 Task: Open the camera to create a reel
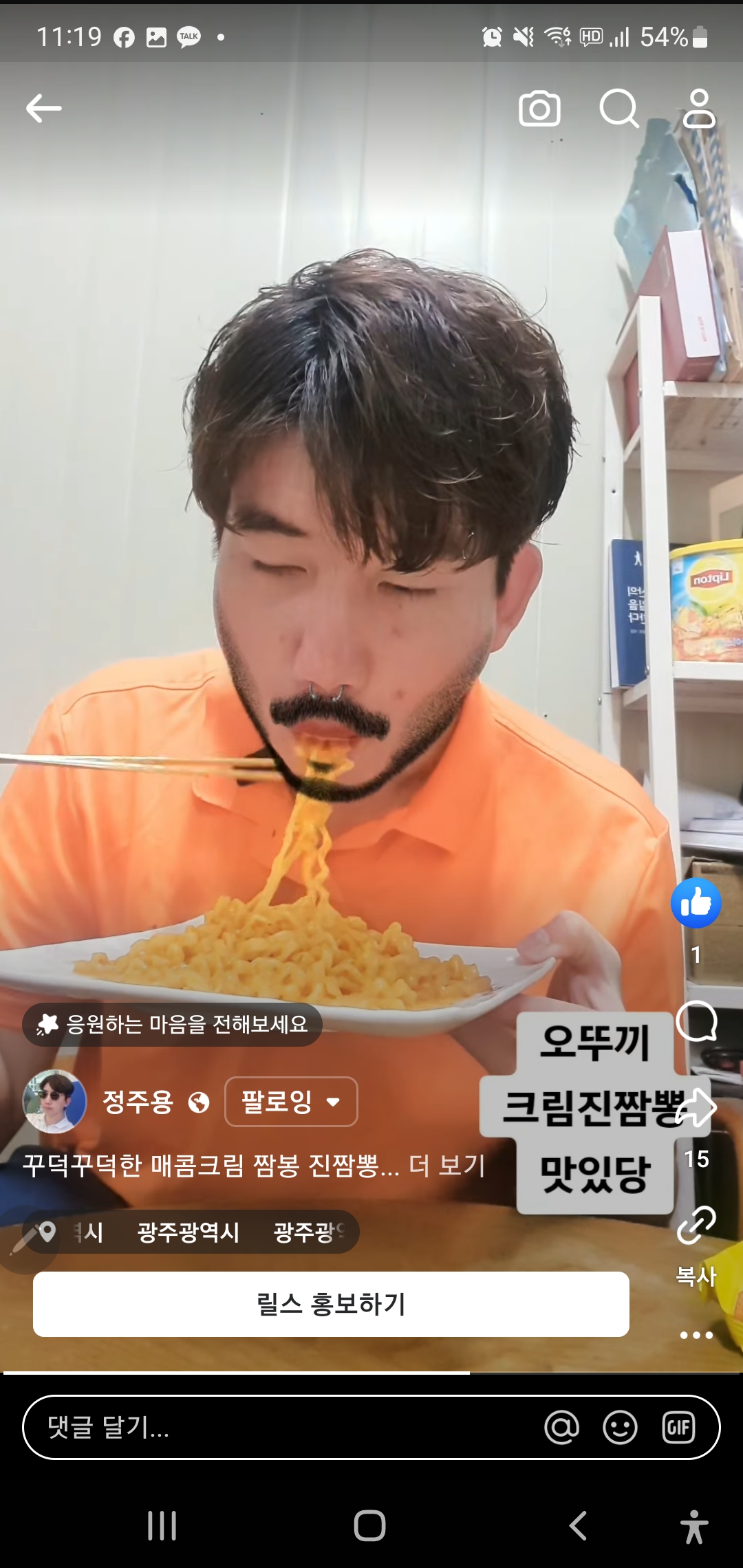point(539,109)
